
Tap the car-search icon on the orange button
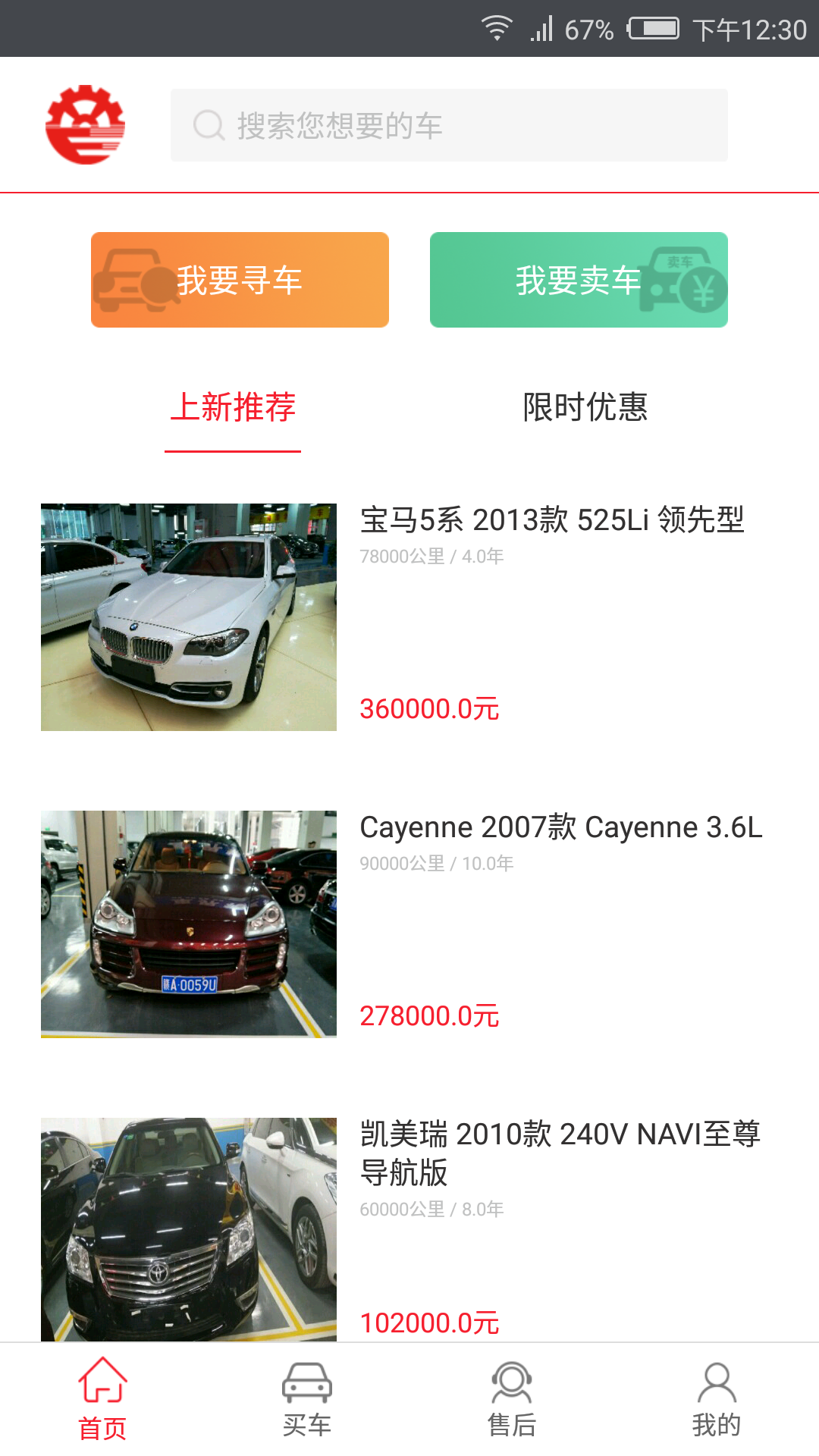(135, 279)
